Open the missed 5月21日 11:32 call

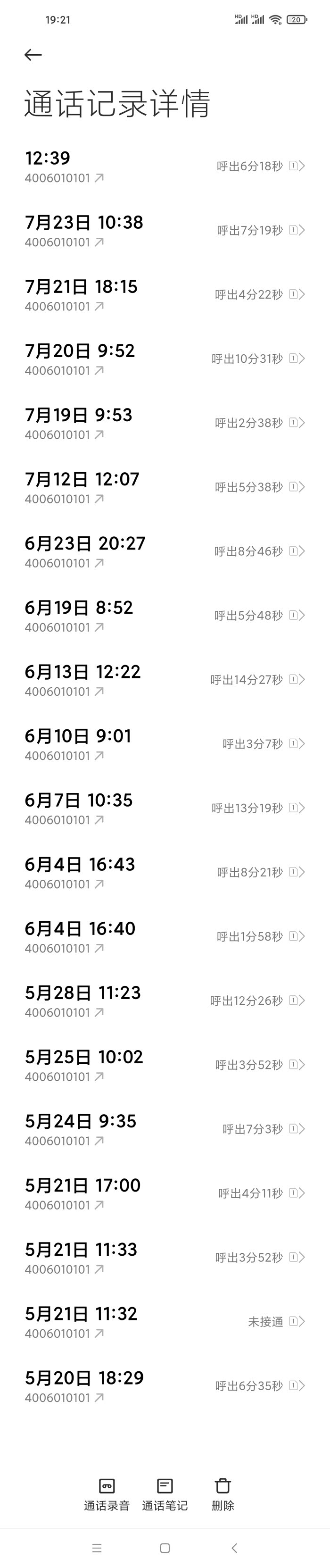165,1322
